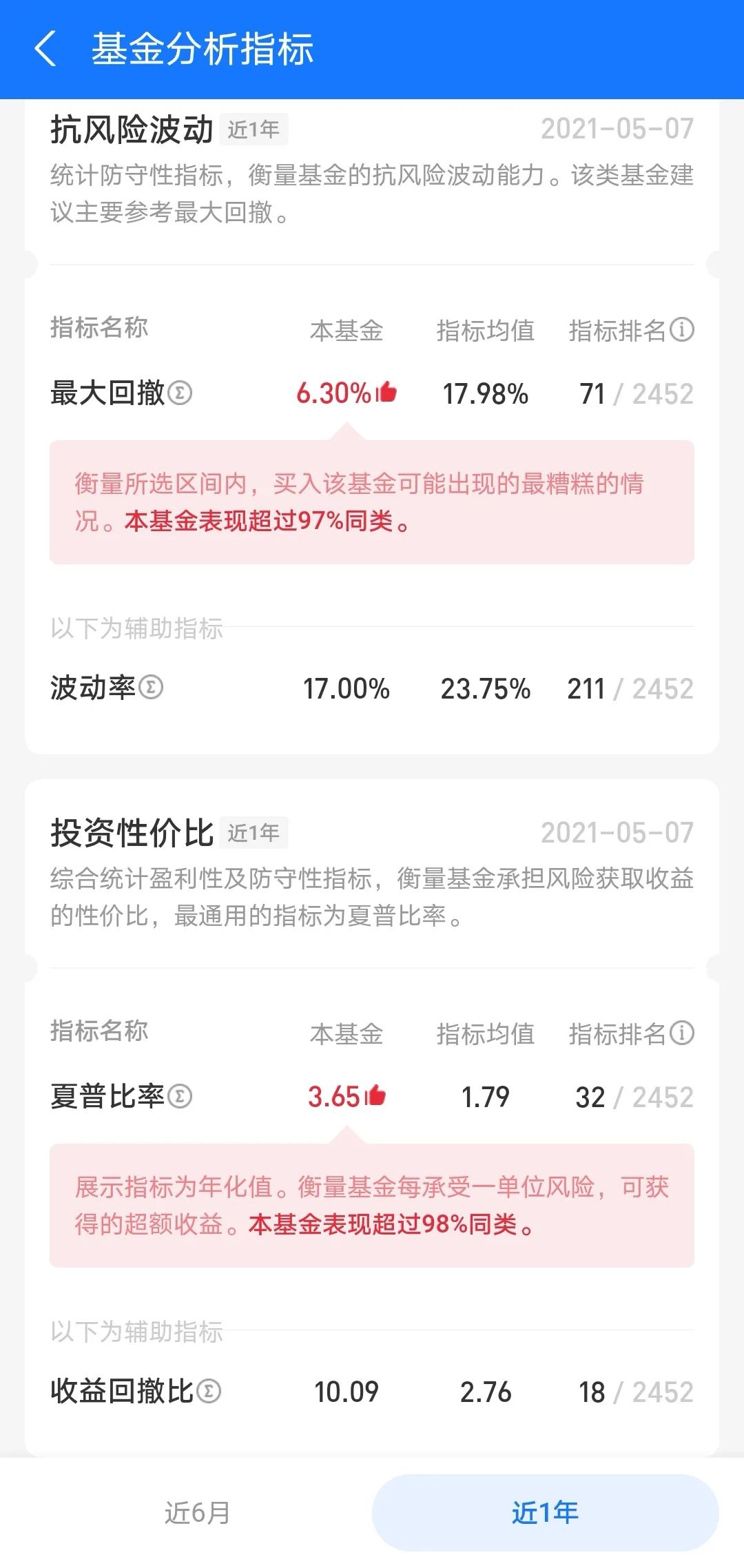744x1568 pixels.
Task: Tap the formula icon next to 波动率
Action: click(151, 687)
